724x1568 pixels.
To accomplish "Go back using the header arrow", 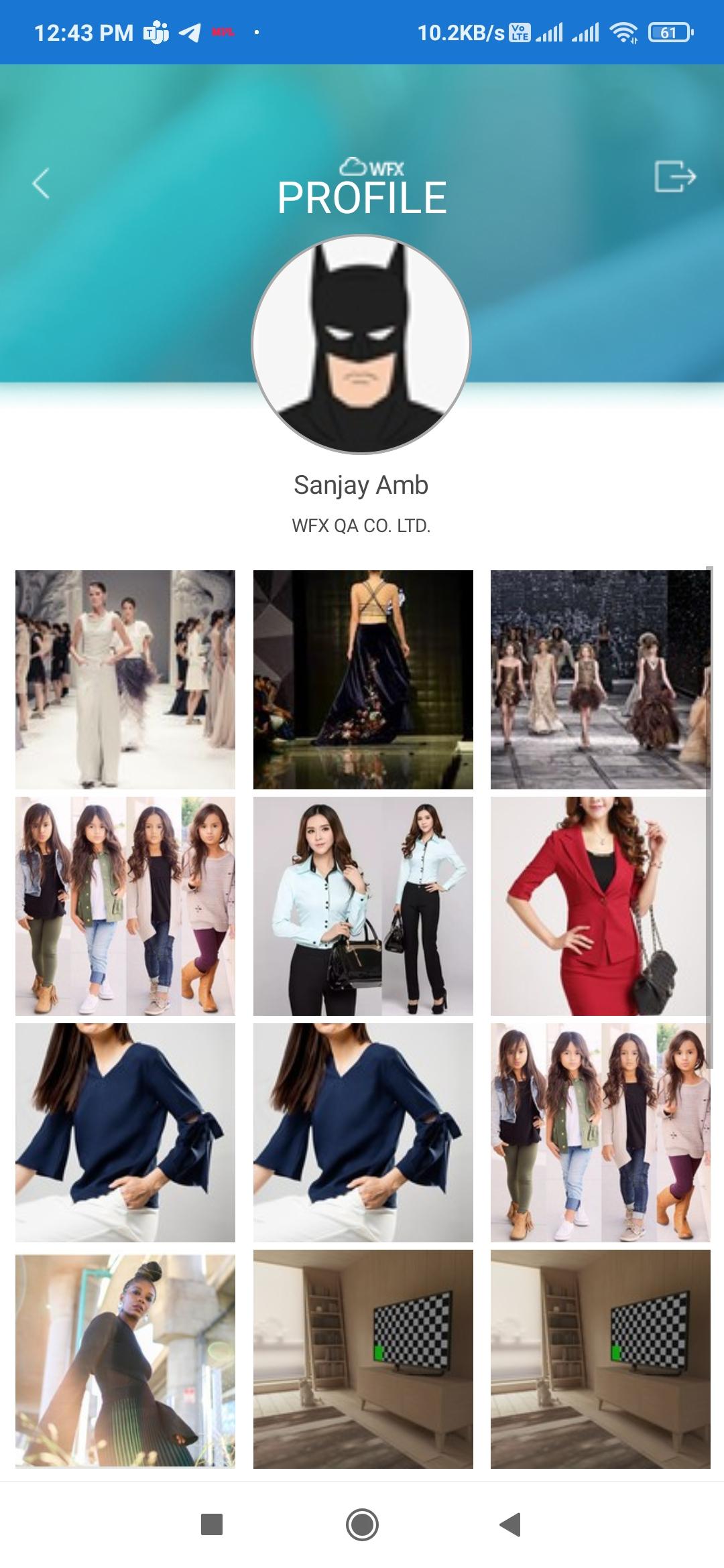I will [x=42, y=183].
